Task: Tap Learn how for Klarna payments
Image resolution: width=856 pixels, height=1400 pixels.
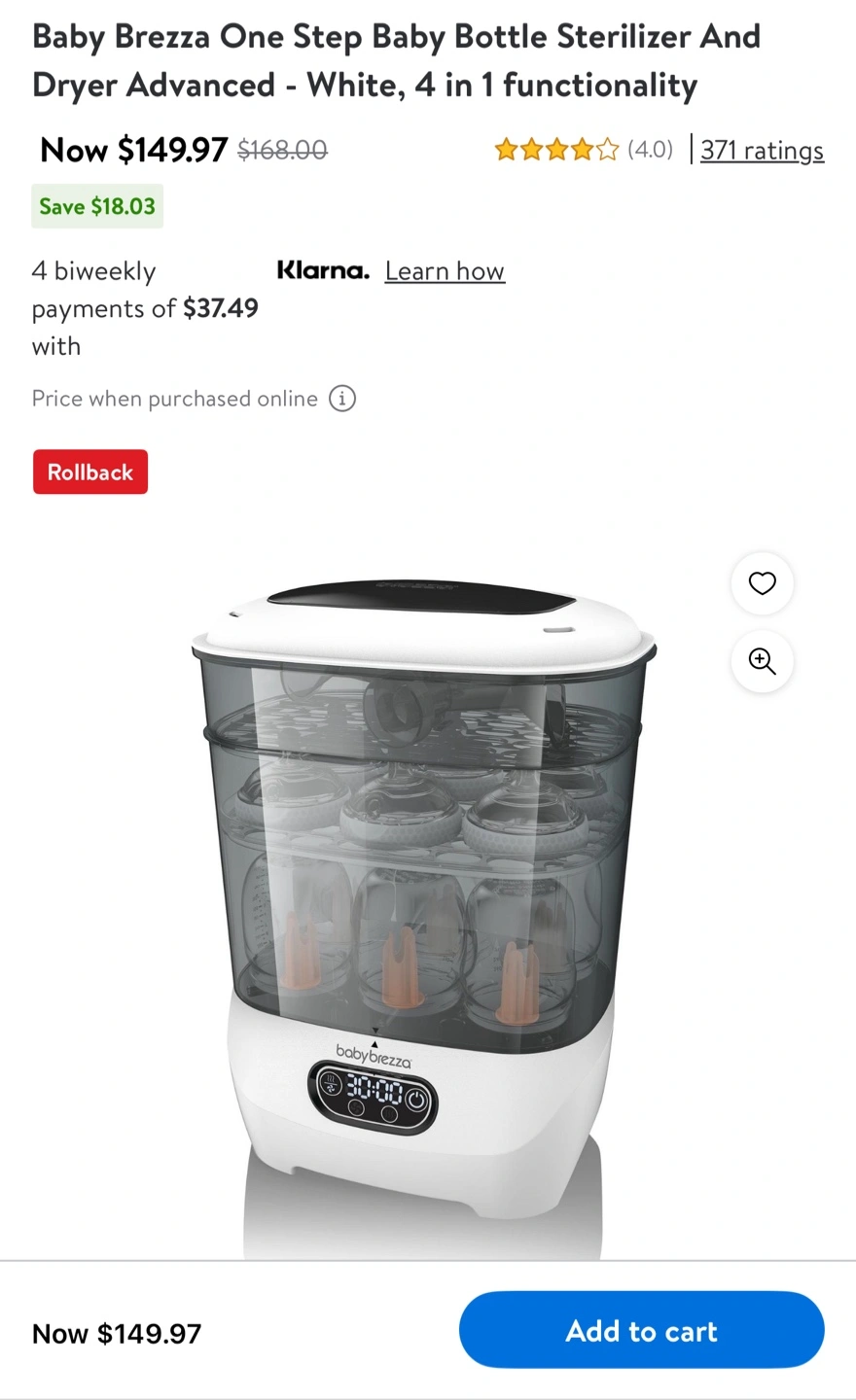Action: [445, 271]
